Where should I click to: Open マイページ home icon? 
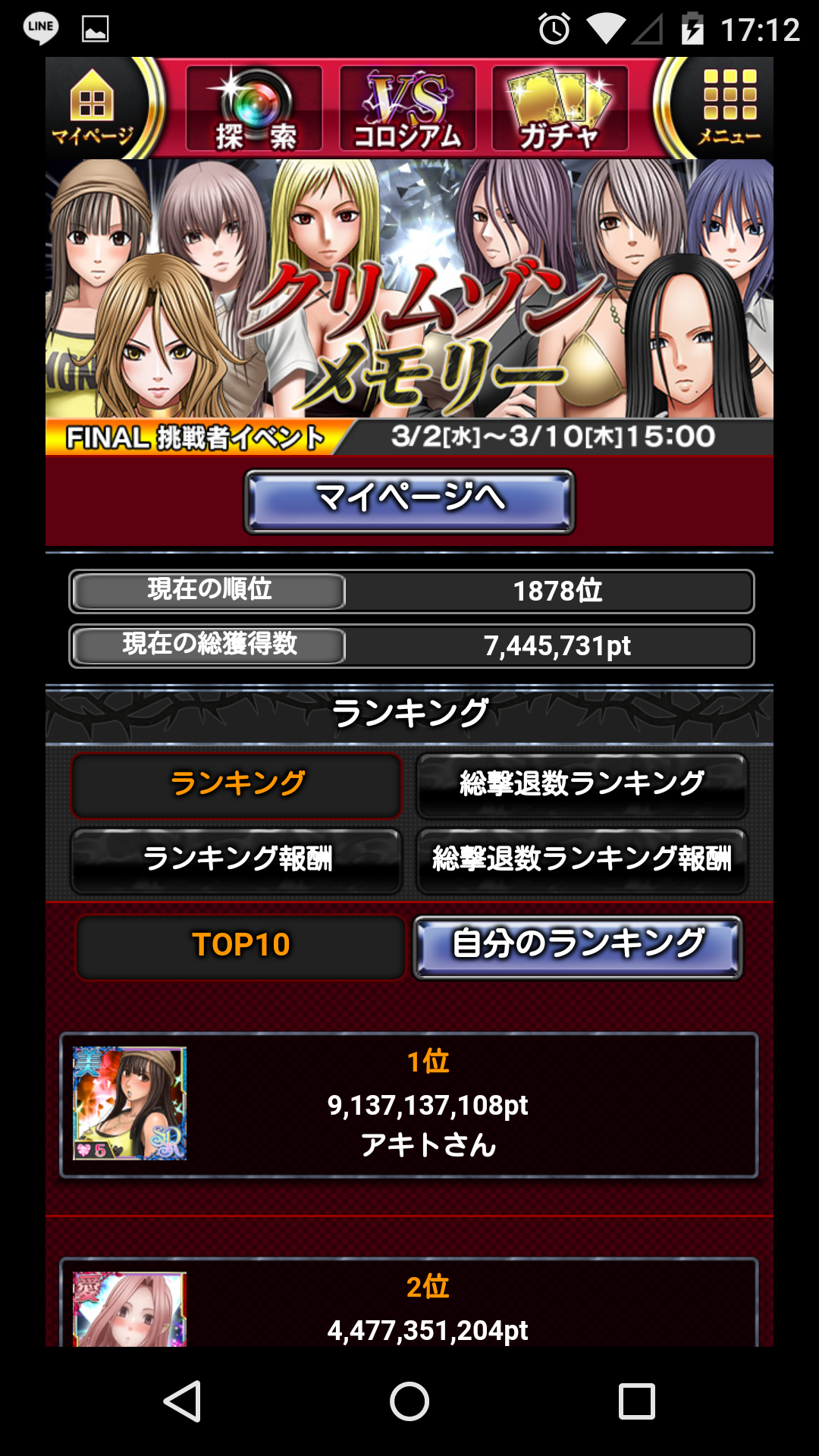pos(93,108)
